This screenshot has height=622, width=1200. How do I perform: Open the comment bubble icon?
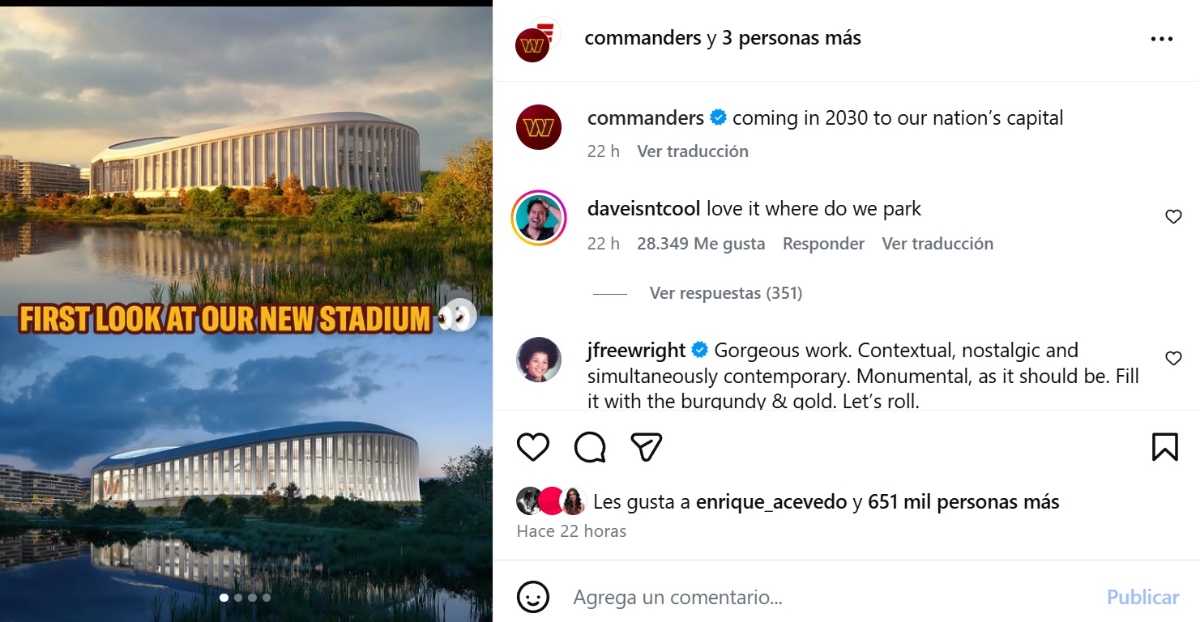(590, 447)
